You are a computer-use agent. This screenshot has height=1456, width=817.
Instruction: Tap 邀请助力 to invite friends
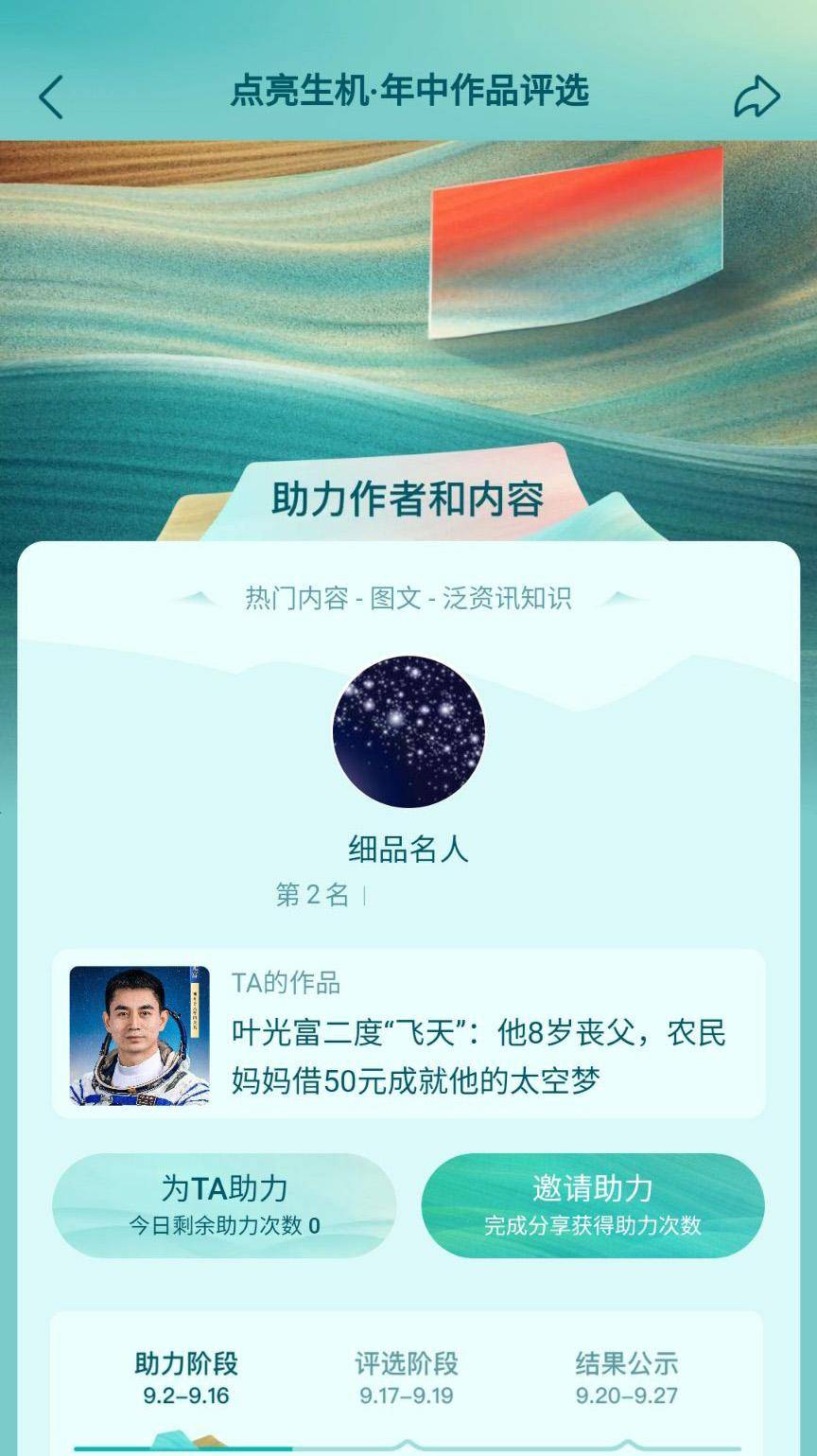[x=593, y=1205]
